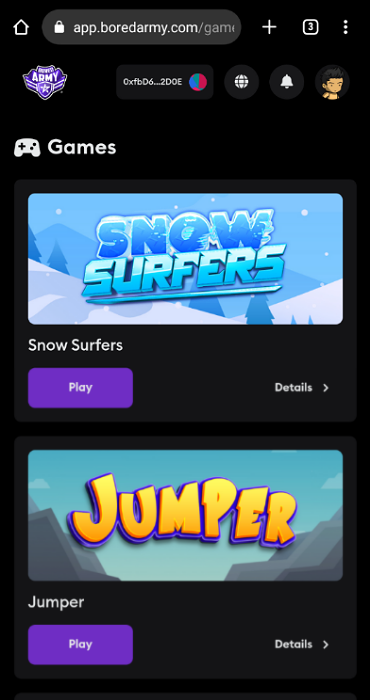The width and height of the screenshot is (370, 700).
Task: View Details for Jumper
Action: point(302,644)
